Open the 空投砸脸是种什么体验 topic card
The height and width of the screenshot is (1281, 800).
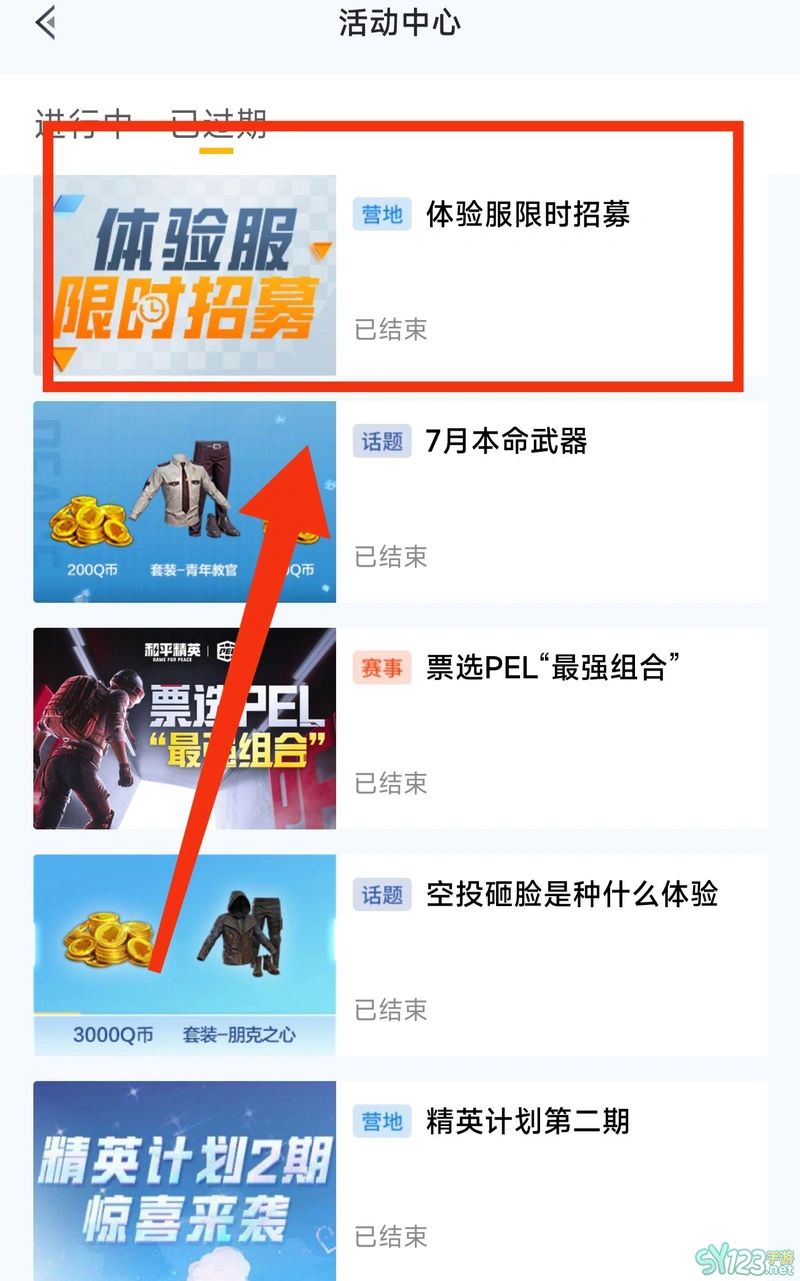coord(400,955)
